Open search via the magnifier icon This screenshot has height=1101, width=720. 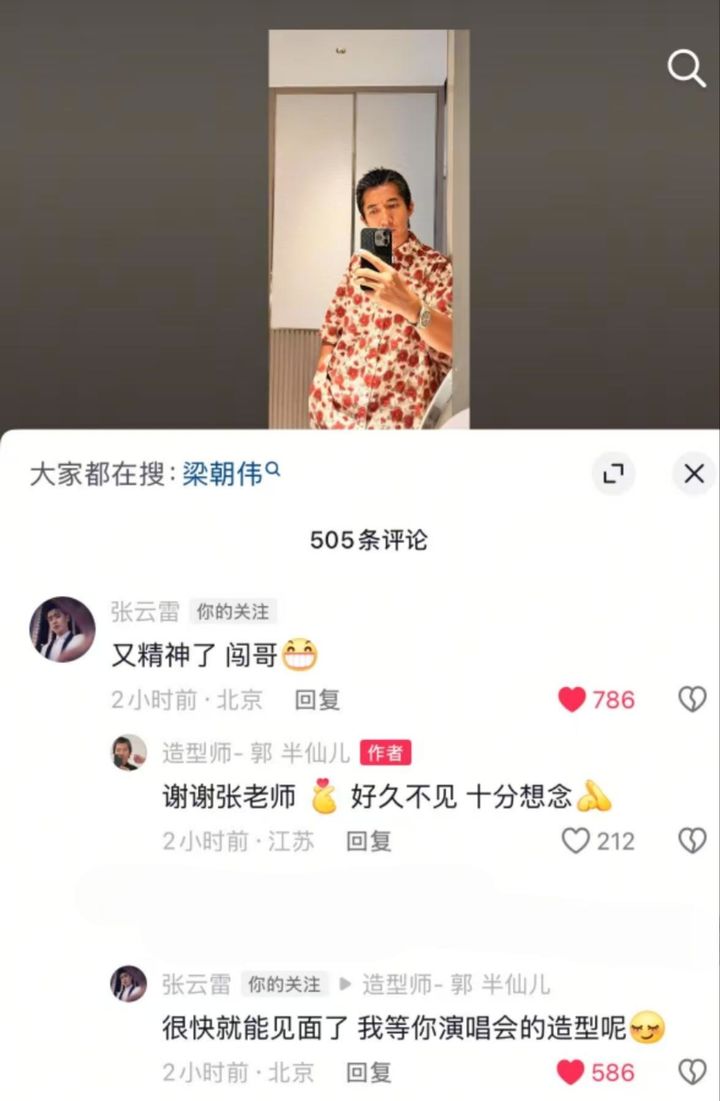point(686,69)
